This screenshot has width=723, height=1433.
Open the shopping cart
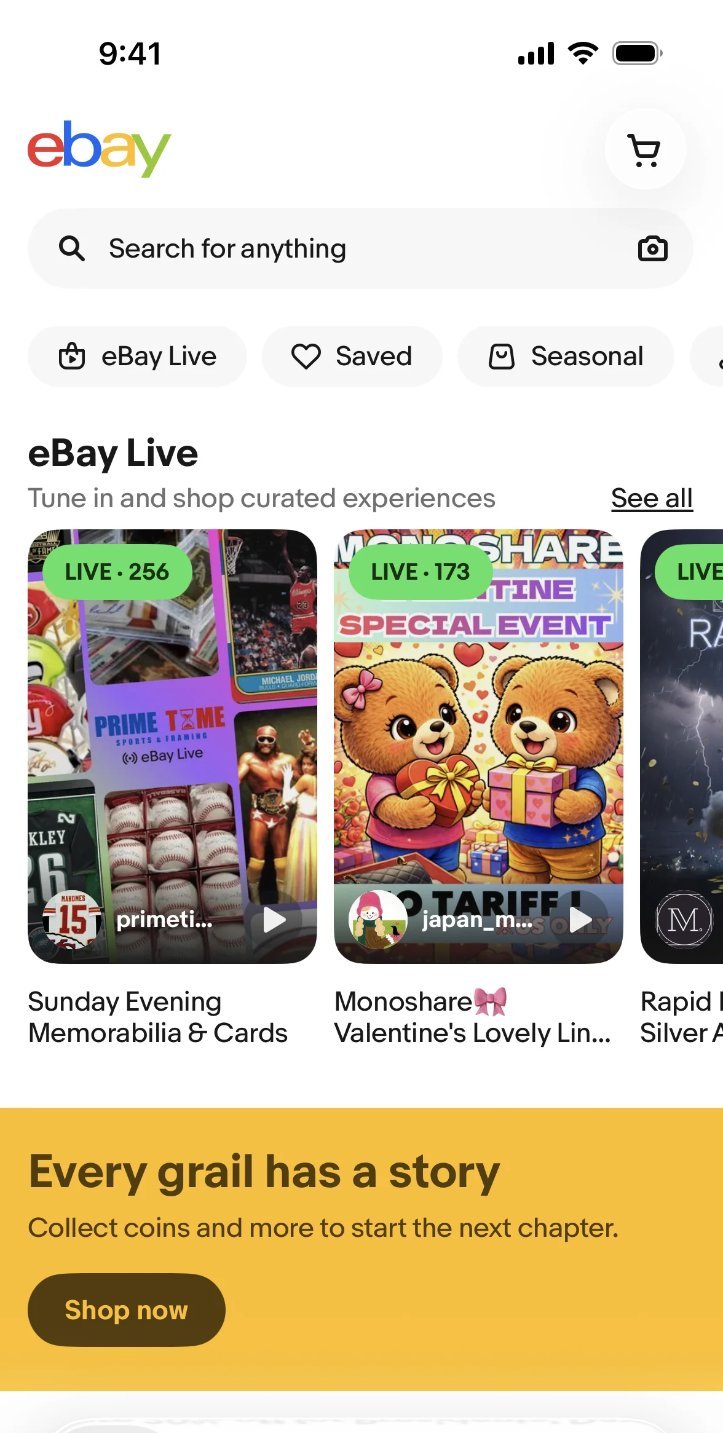[645, 150]
